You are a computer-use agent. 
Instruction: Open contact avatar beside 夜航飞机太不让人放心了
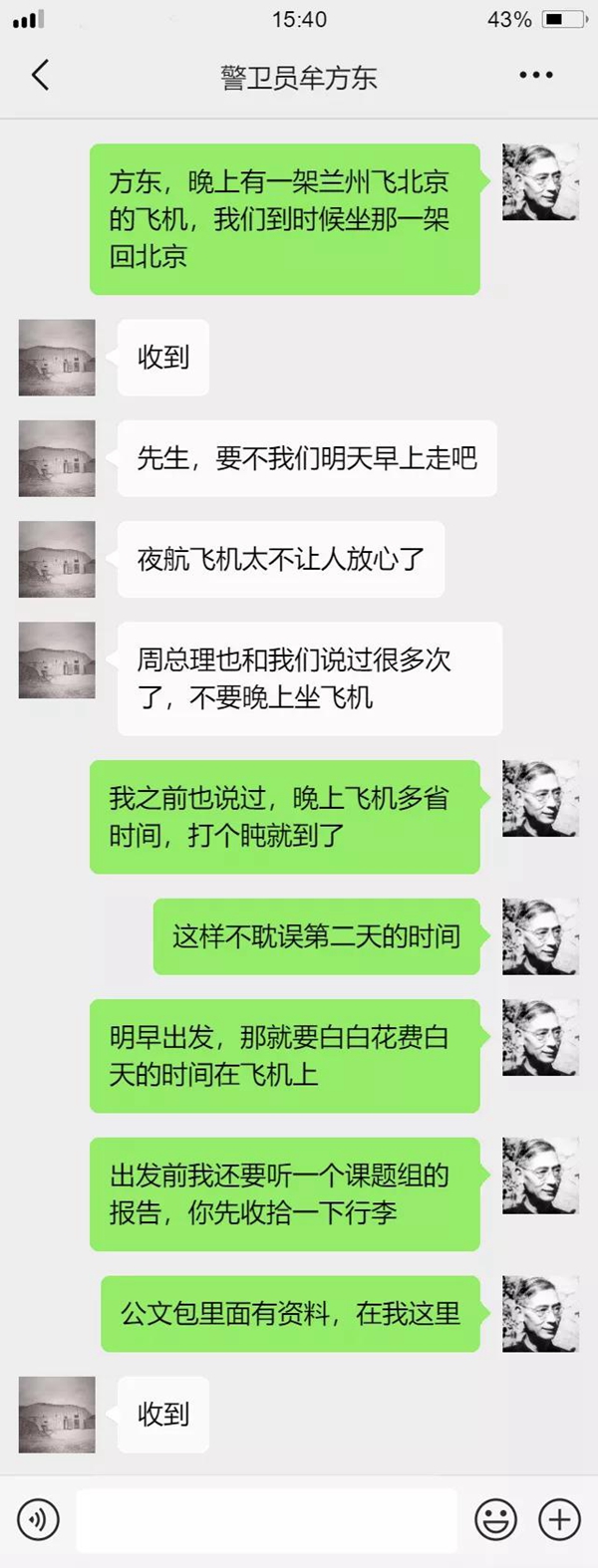click(57, 559)
